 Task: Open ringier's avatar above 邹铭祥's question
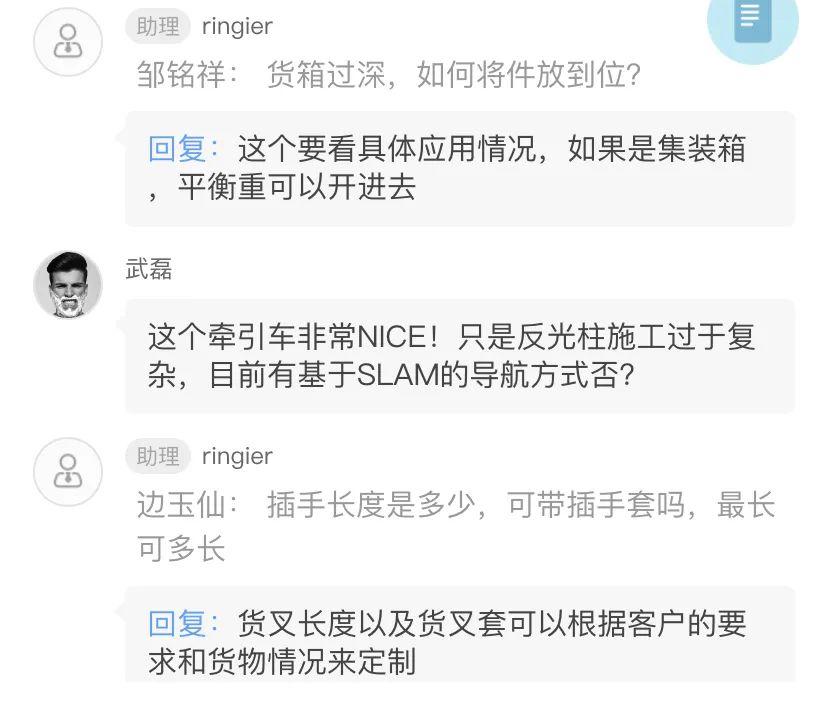point(68,42)
